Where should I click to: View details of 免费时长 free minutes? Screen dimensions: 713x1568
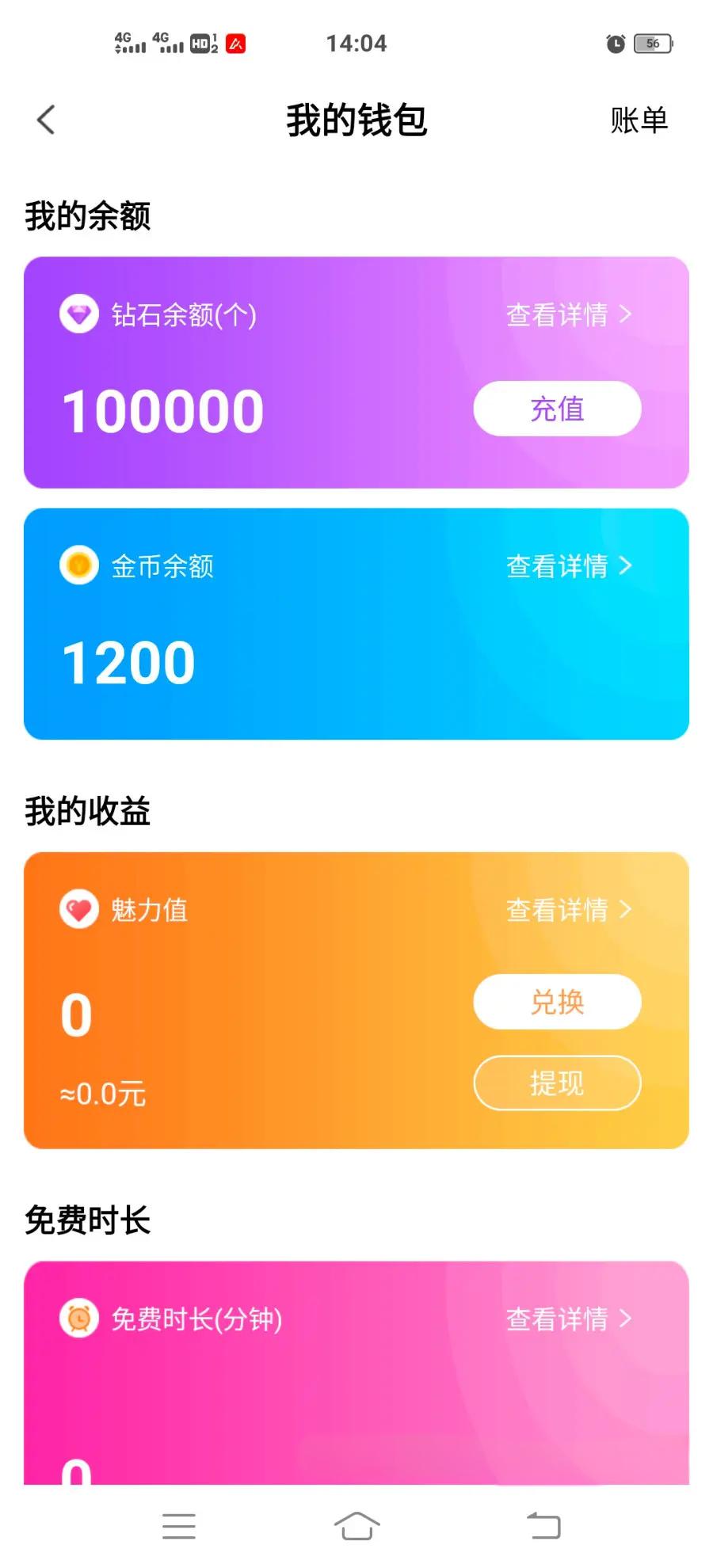[569, 1319]
